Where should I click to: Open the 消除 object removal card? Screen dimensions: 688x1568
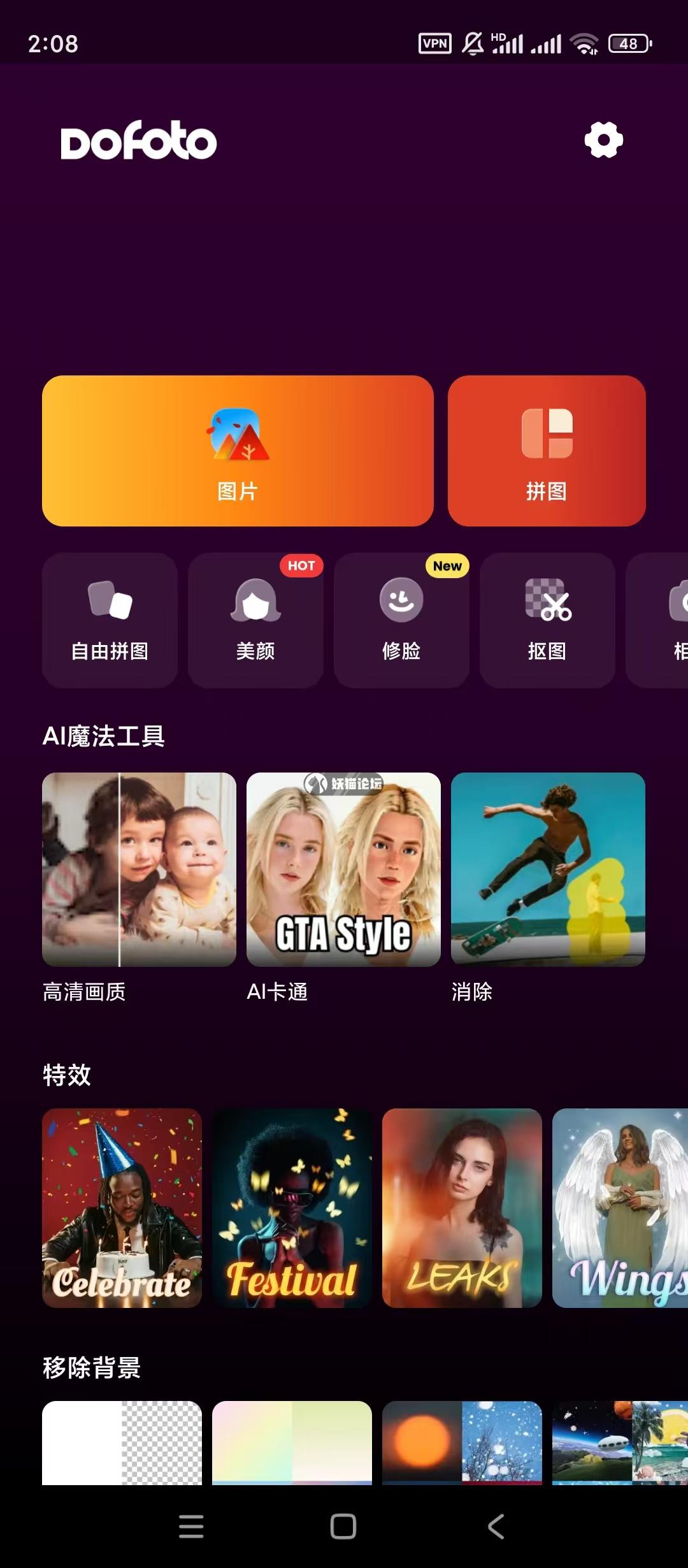click(548, 869)
